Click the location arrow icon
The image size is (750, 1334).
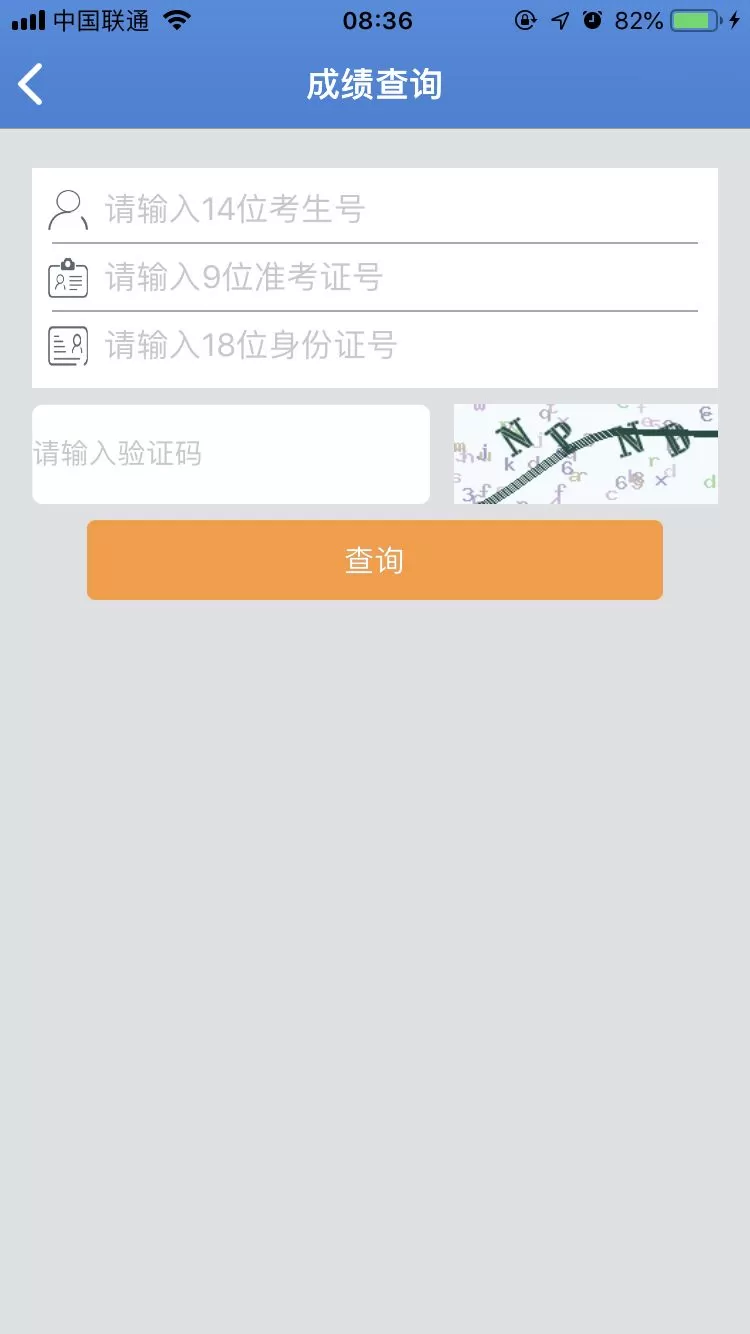coord(561,19)
